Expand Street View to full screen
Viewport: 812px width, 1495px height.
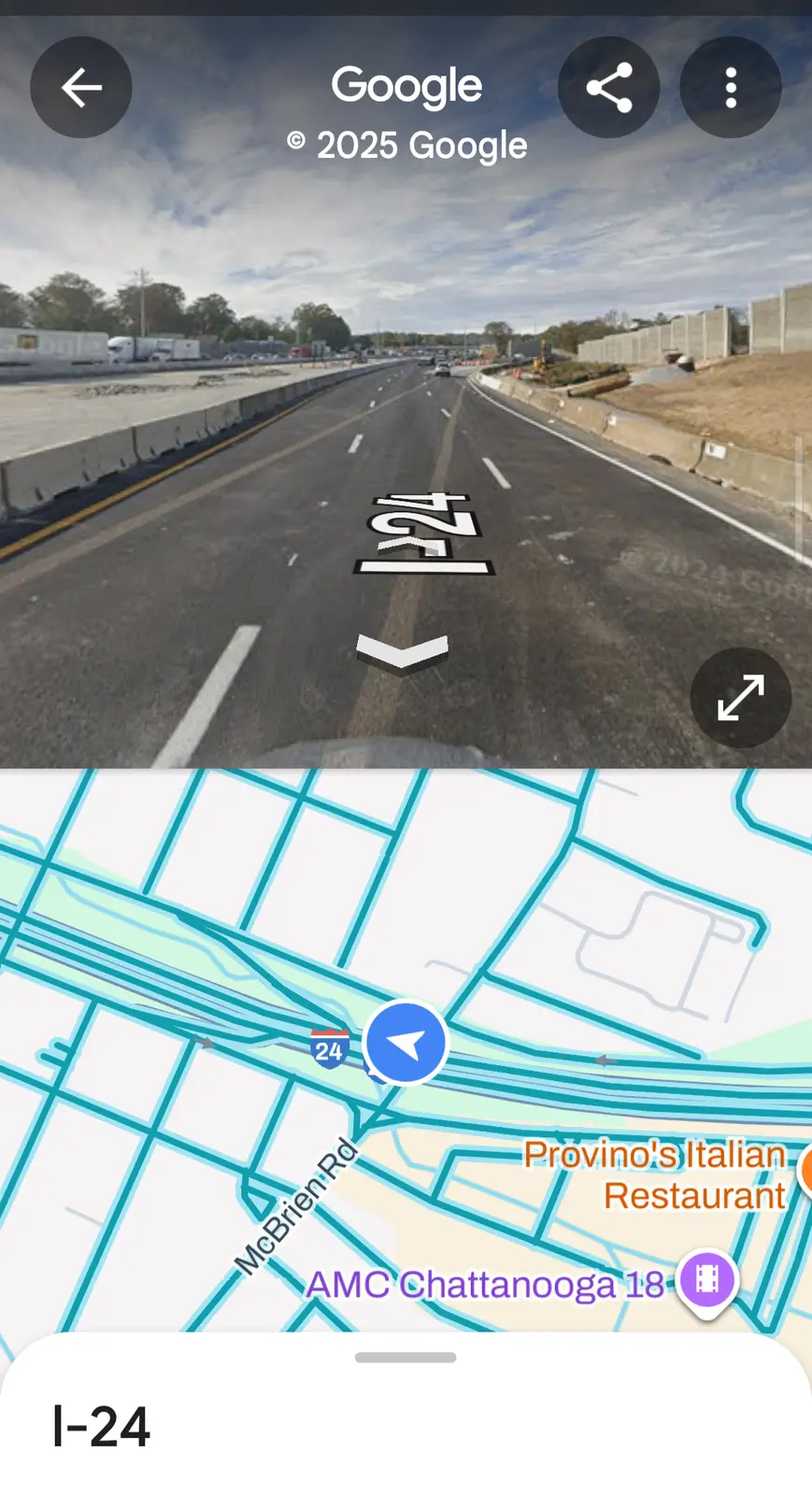tap(740, 698)
